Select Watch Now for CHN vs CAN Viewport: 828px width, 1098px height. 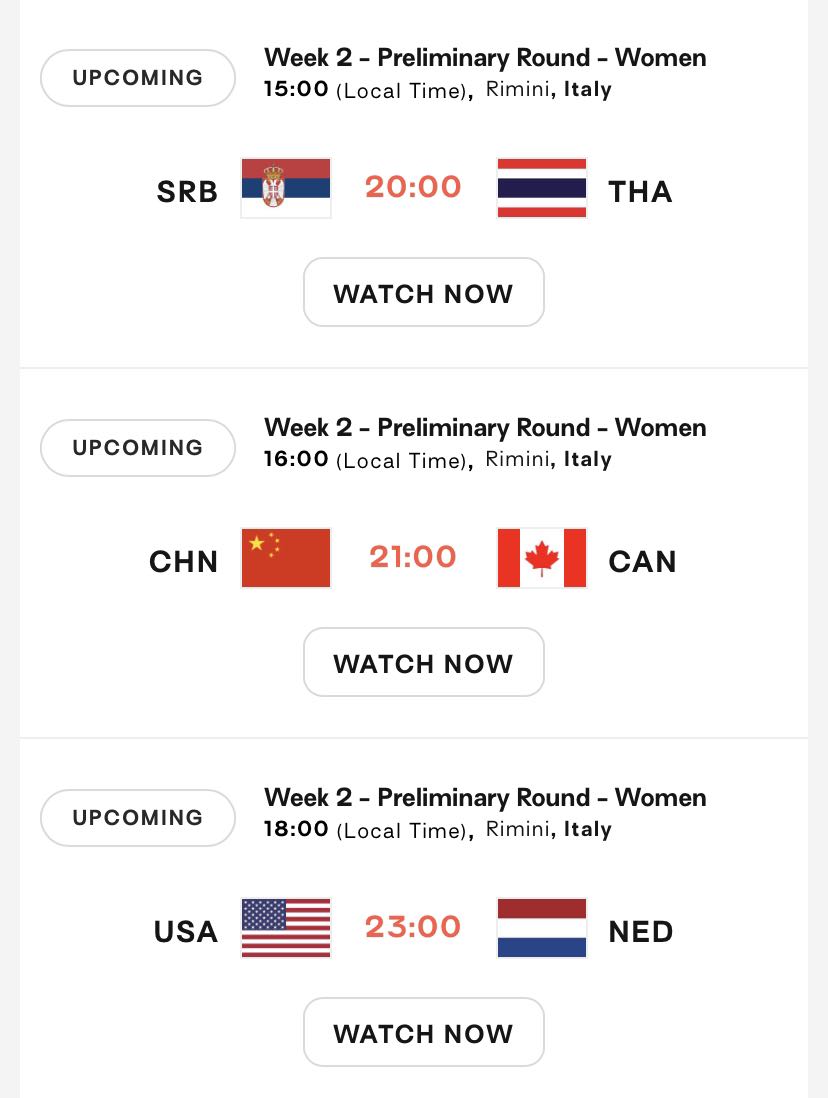point(423,662)
